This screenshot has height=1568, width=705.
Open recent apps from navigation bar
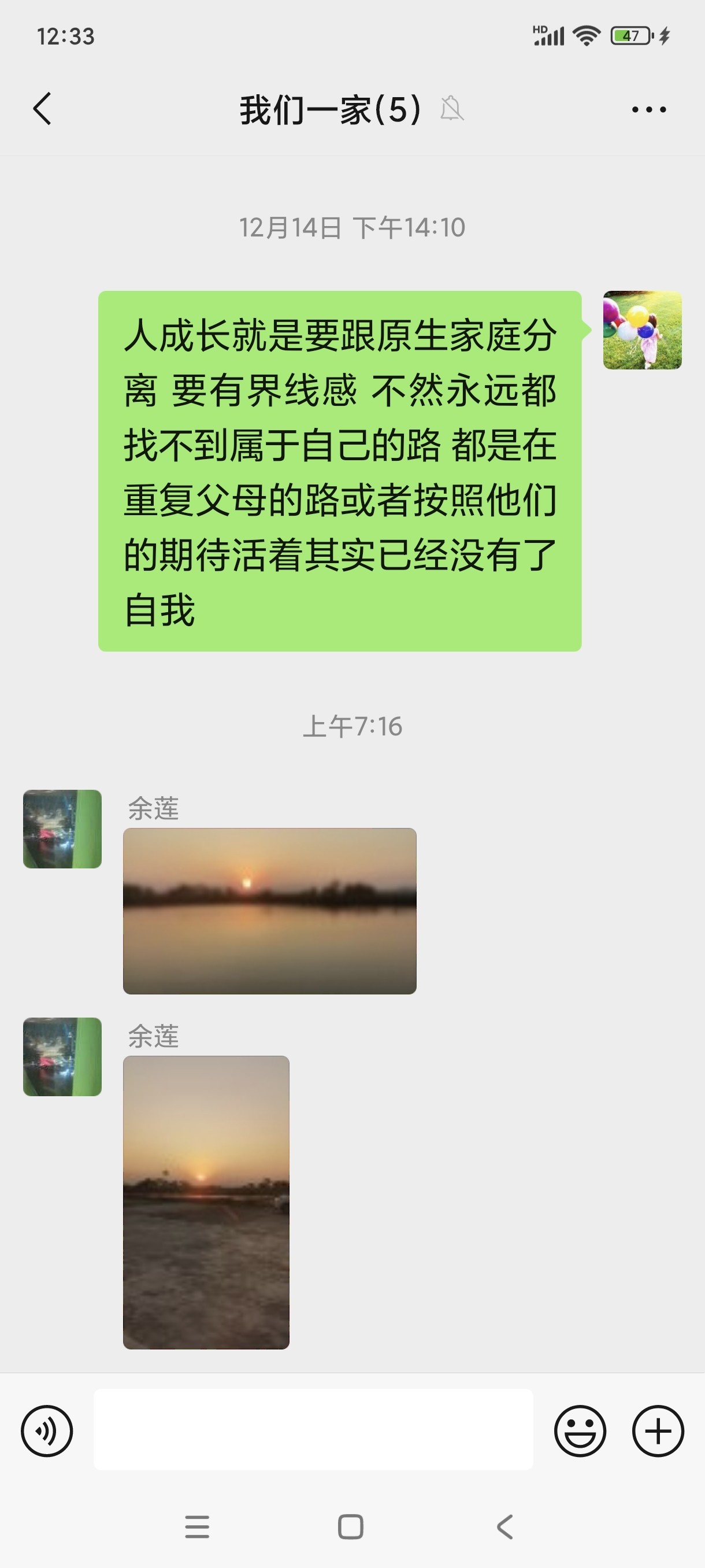197,1526
